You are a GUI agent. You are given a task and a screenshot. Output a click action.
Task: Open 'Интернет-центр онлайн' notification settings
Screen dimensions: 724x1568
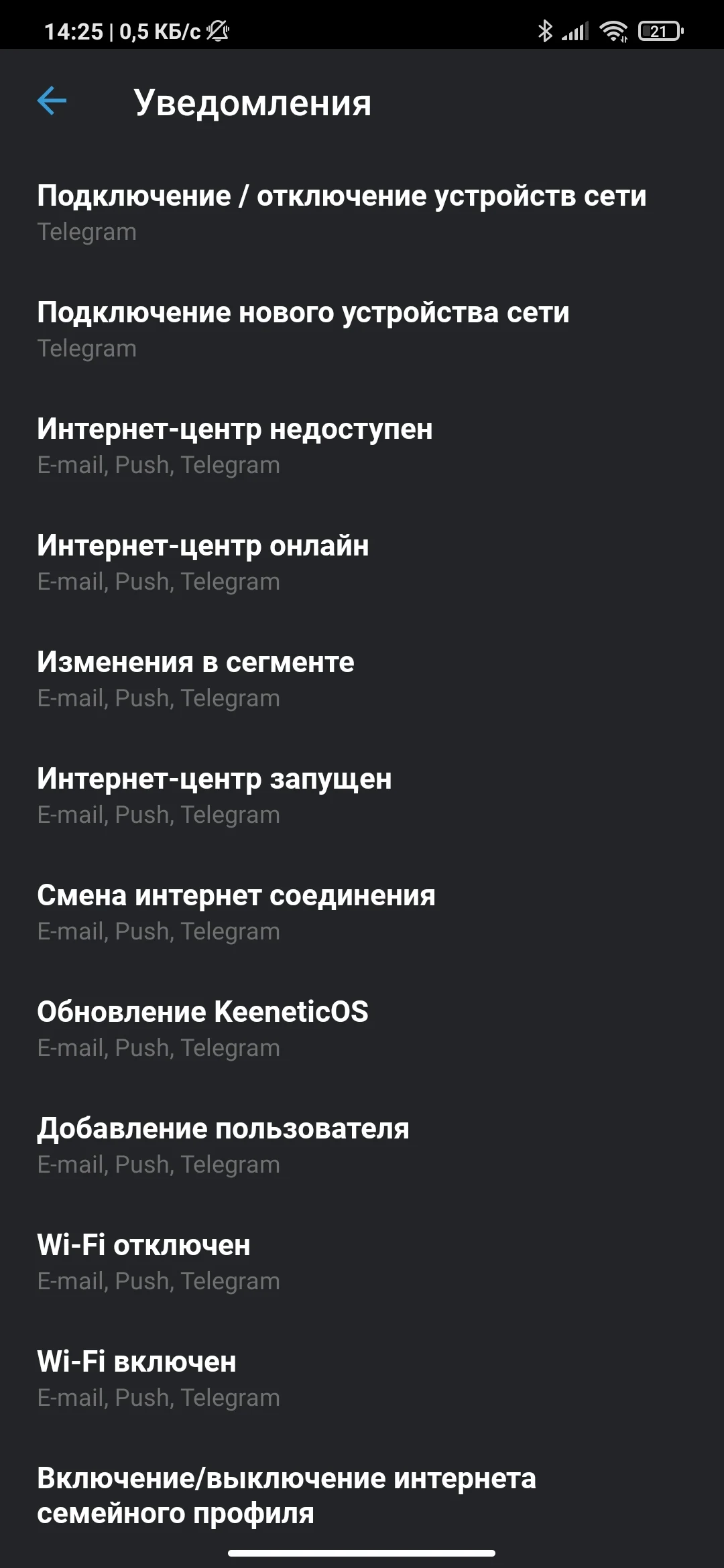click(x=203, y=562)
